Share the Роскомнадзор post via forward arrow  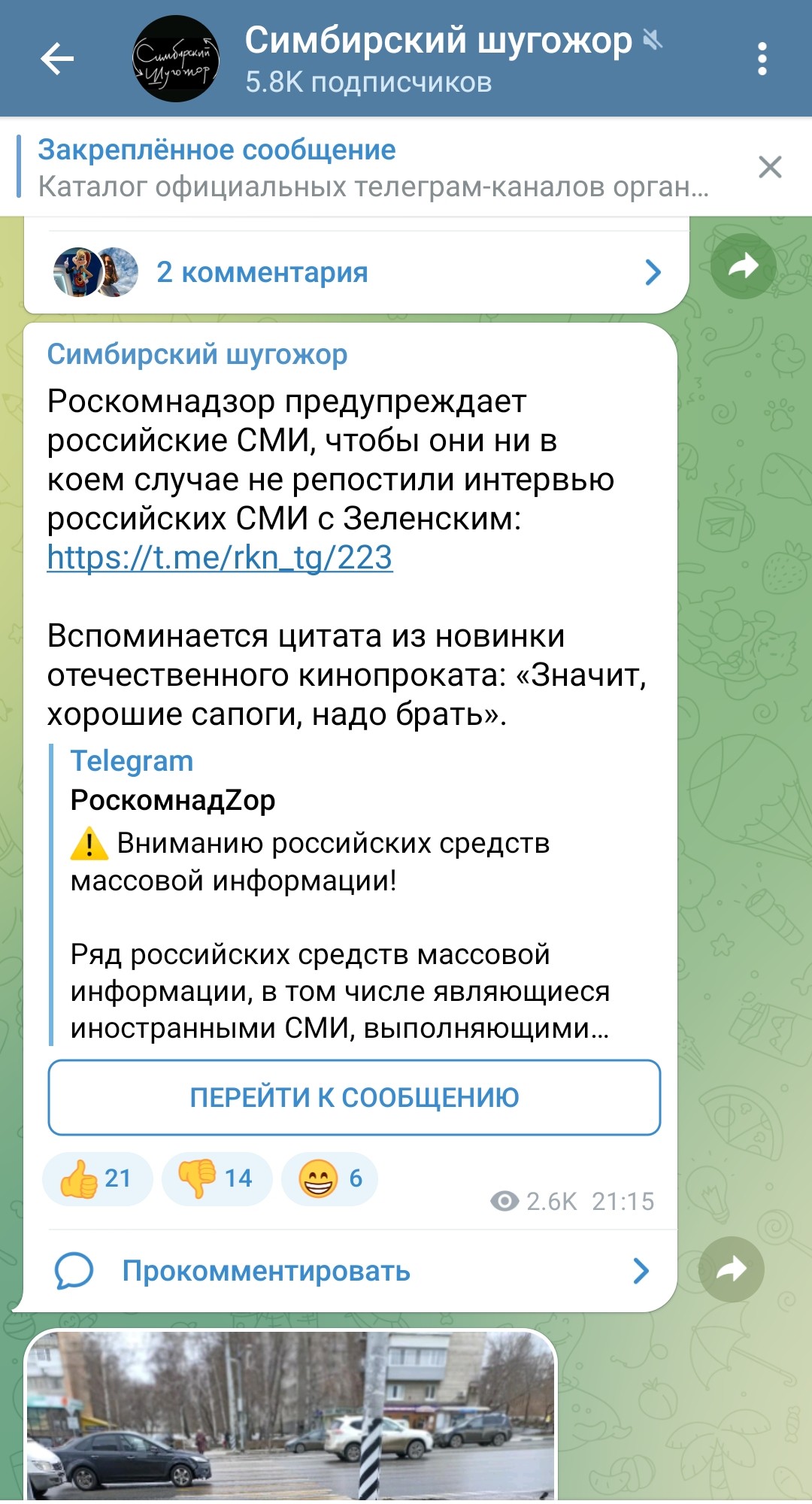[x=732, y=1269]
